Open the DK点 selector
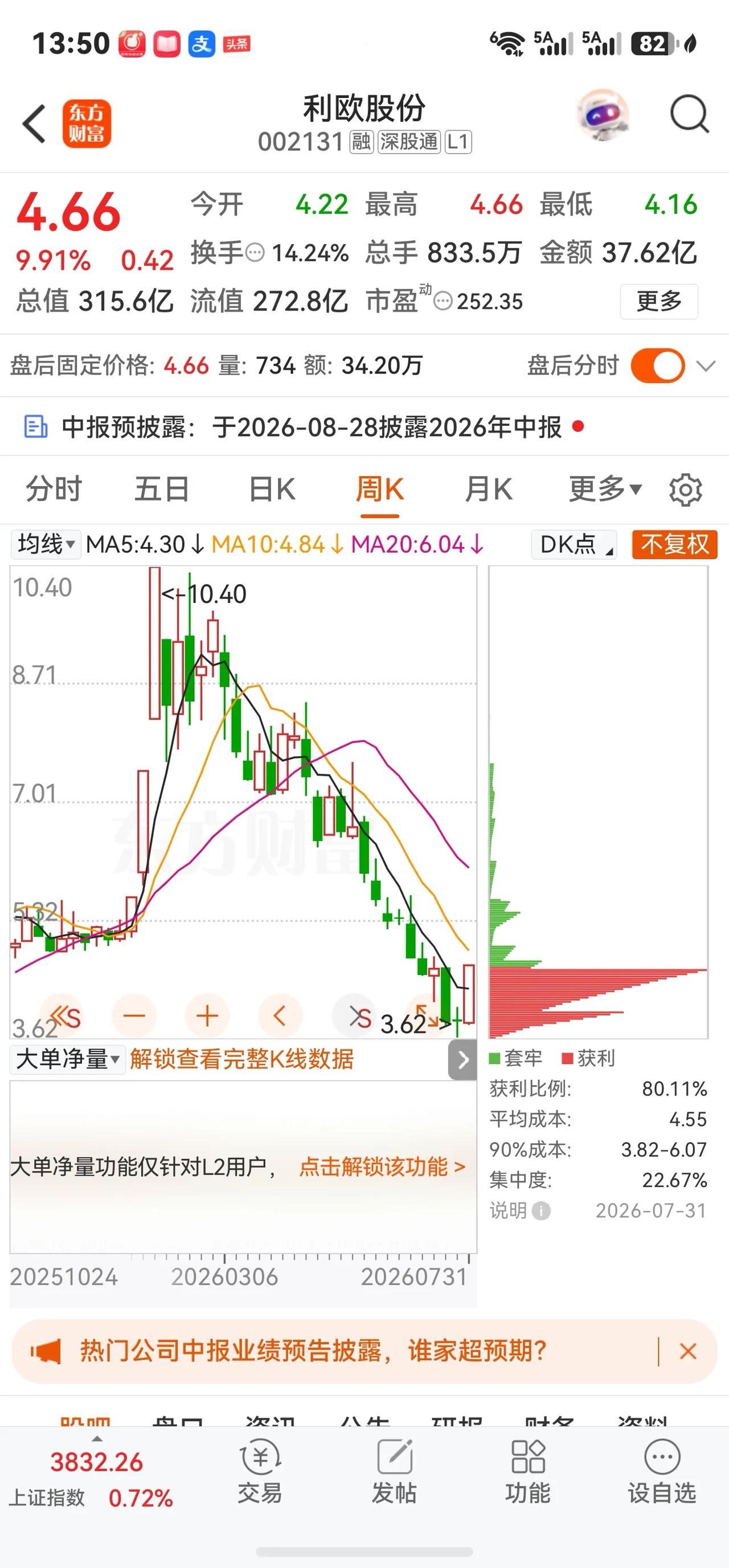The width and height of the screenshot is (729, 1568). (573, 544)
